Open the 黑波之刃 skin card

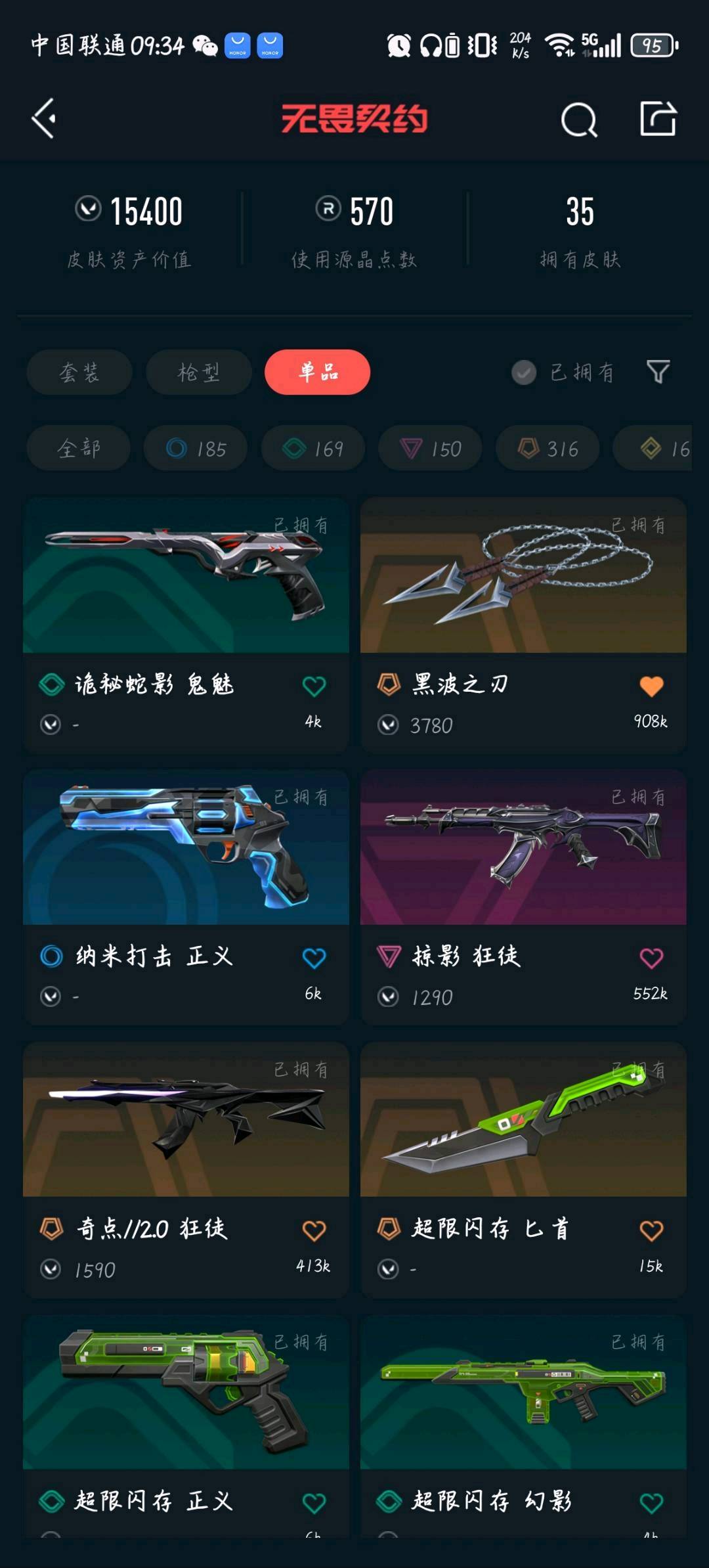[523, 624]
